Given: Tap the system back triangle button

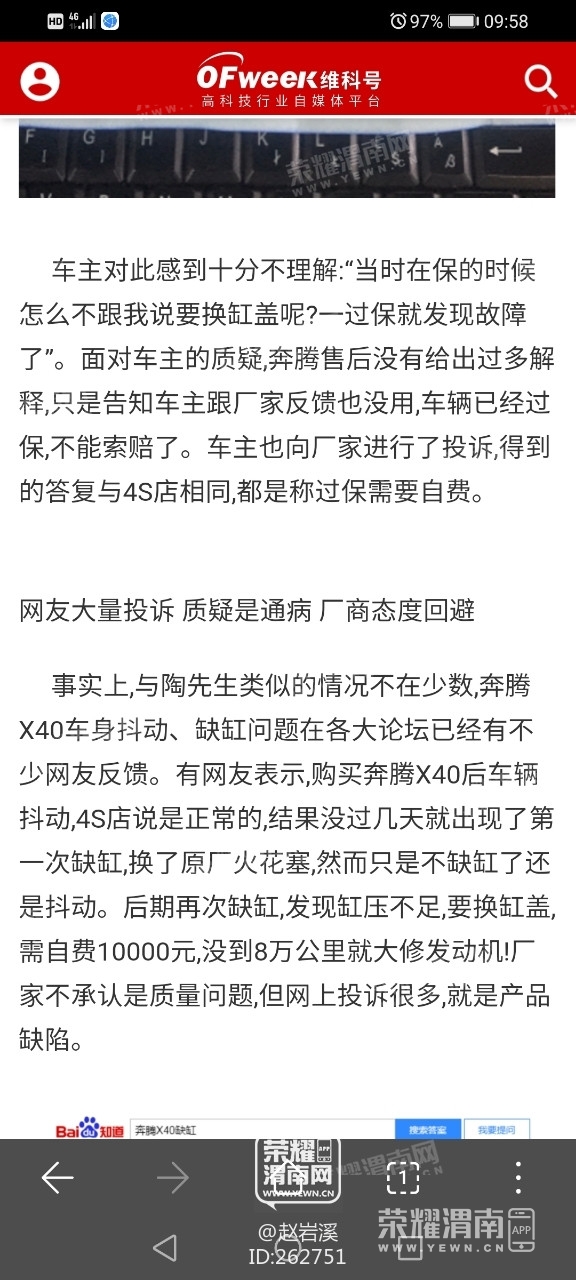Looking at the screenshot, I should point(165,1247).
